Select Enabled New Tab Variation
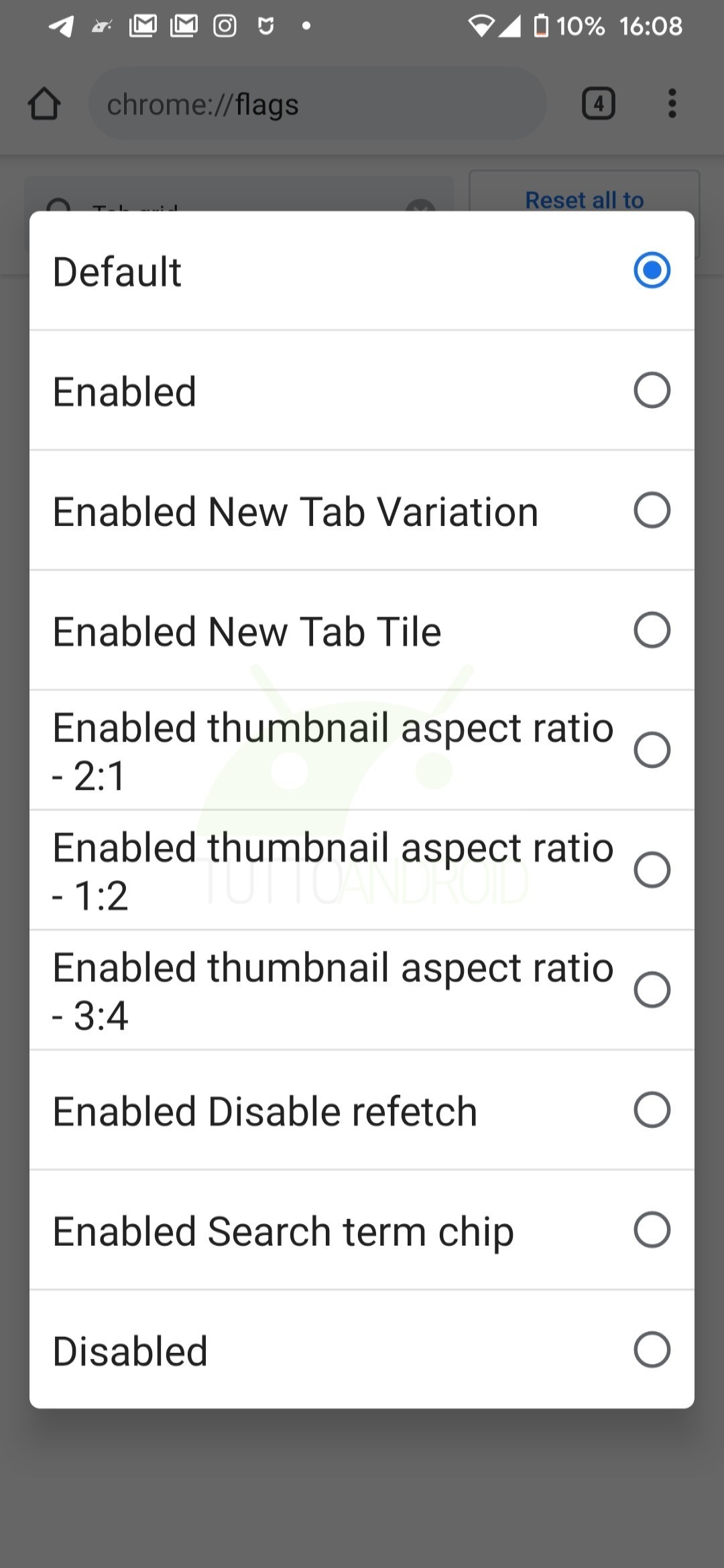724x1568 pixels. point(362,511)
